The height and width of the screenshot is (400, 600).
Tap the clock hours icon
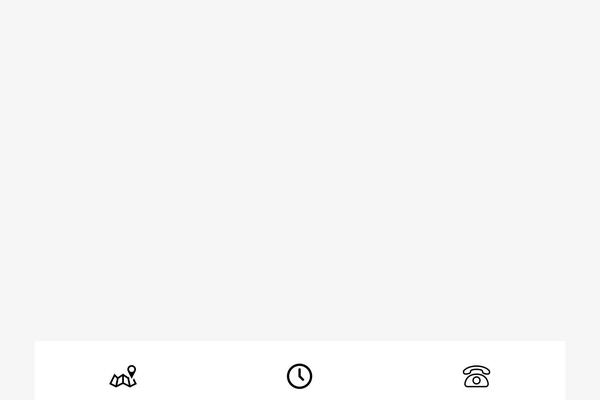299,376
